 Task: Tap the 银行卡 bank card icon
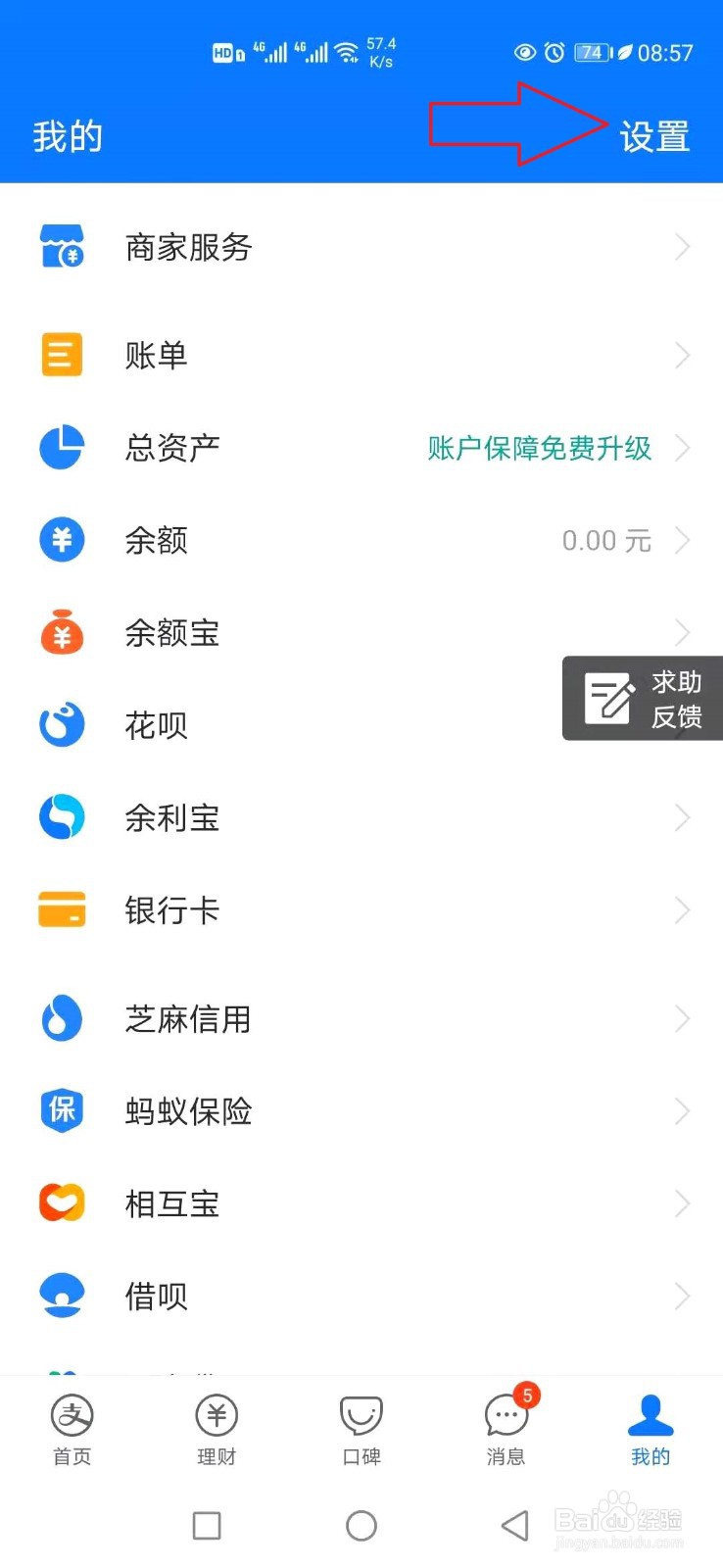point(61,910)
